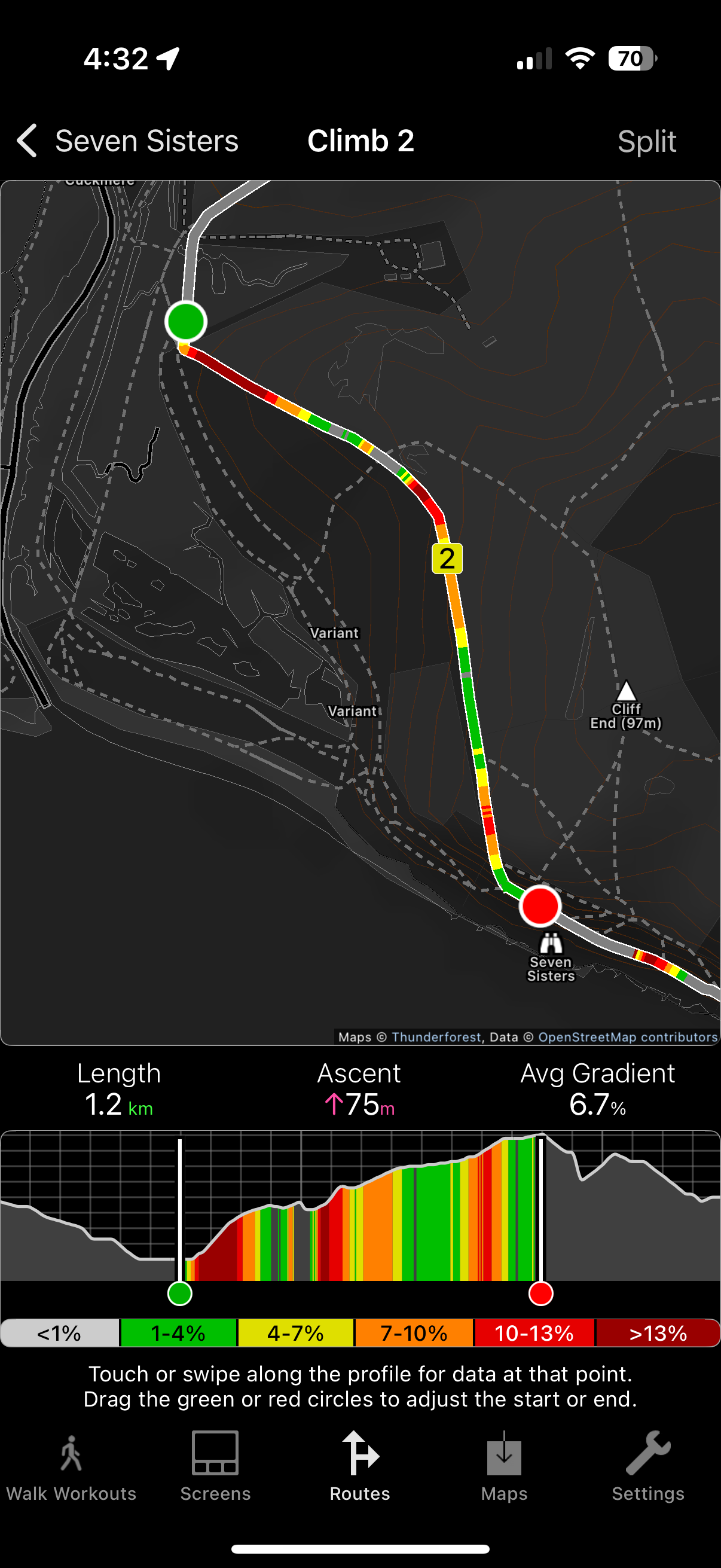
Task: Tap the Split button
Action: [x=646, y=142]
